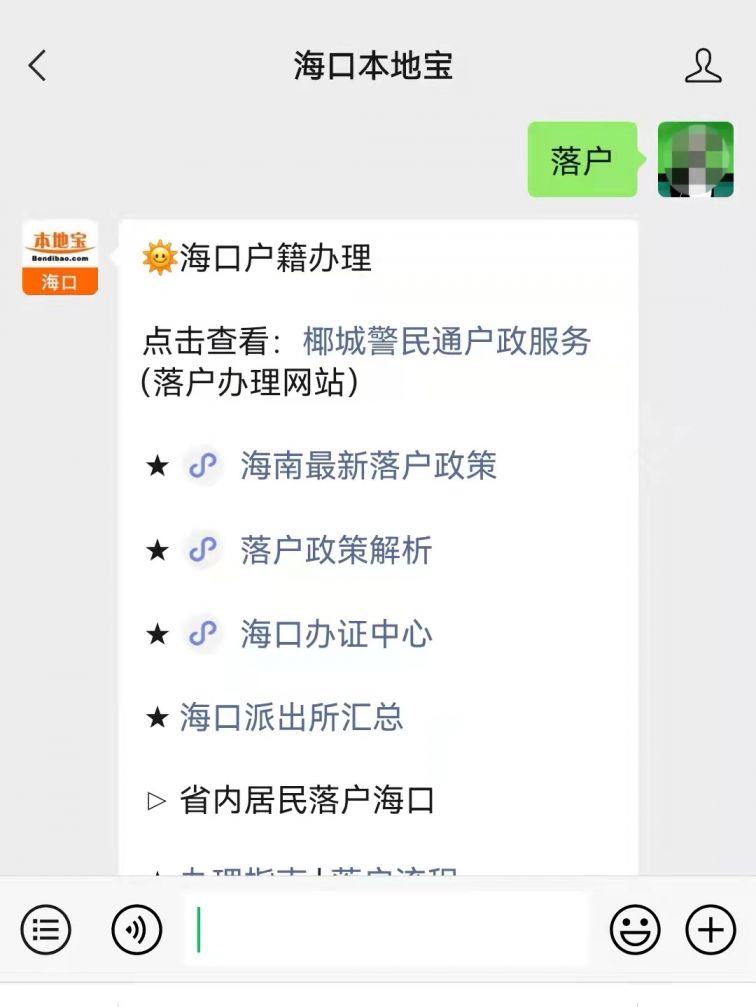
Task: Open the account menu list button
Action: [x=46, y=930]
